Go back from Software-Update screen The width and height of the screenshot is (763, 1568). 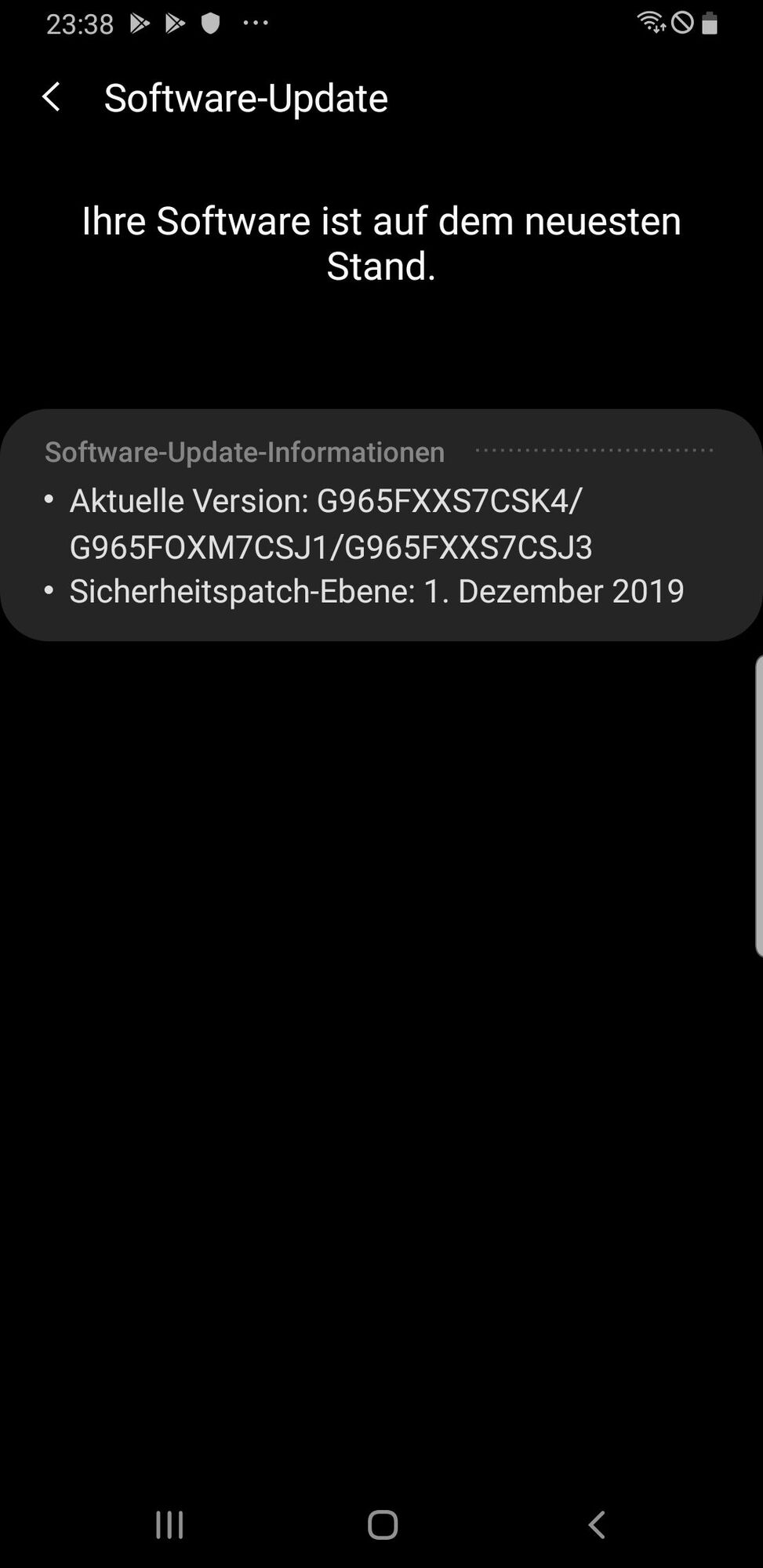pyautogui.click(x=52, y=97)
